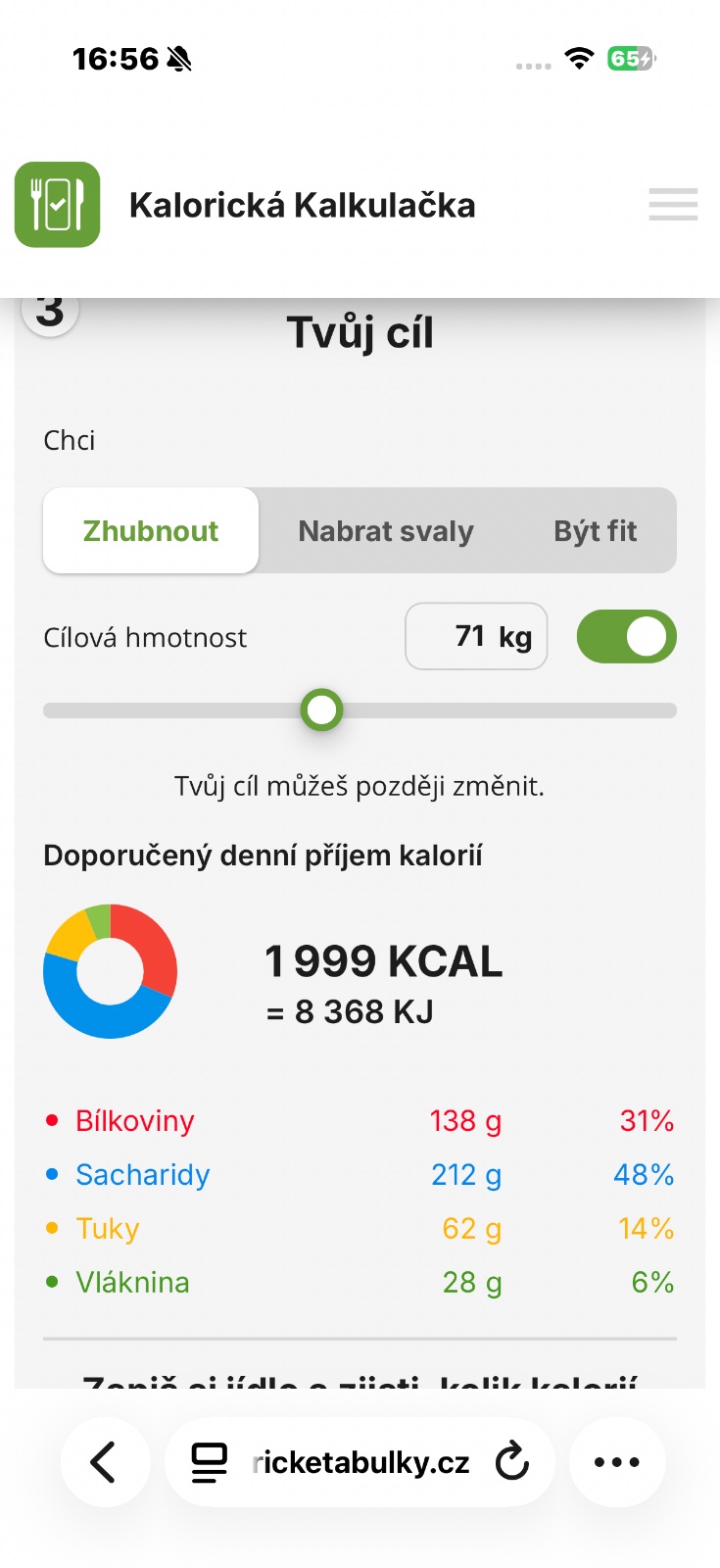Reload the page
This screenshot has height=1568, width=720.
pos(511,1462)
